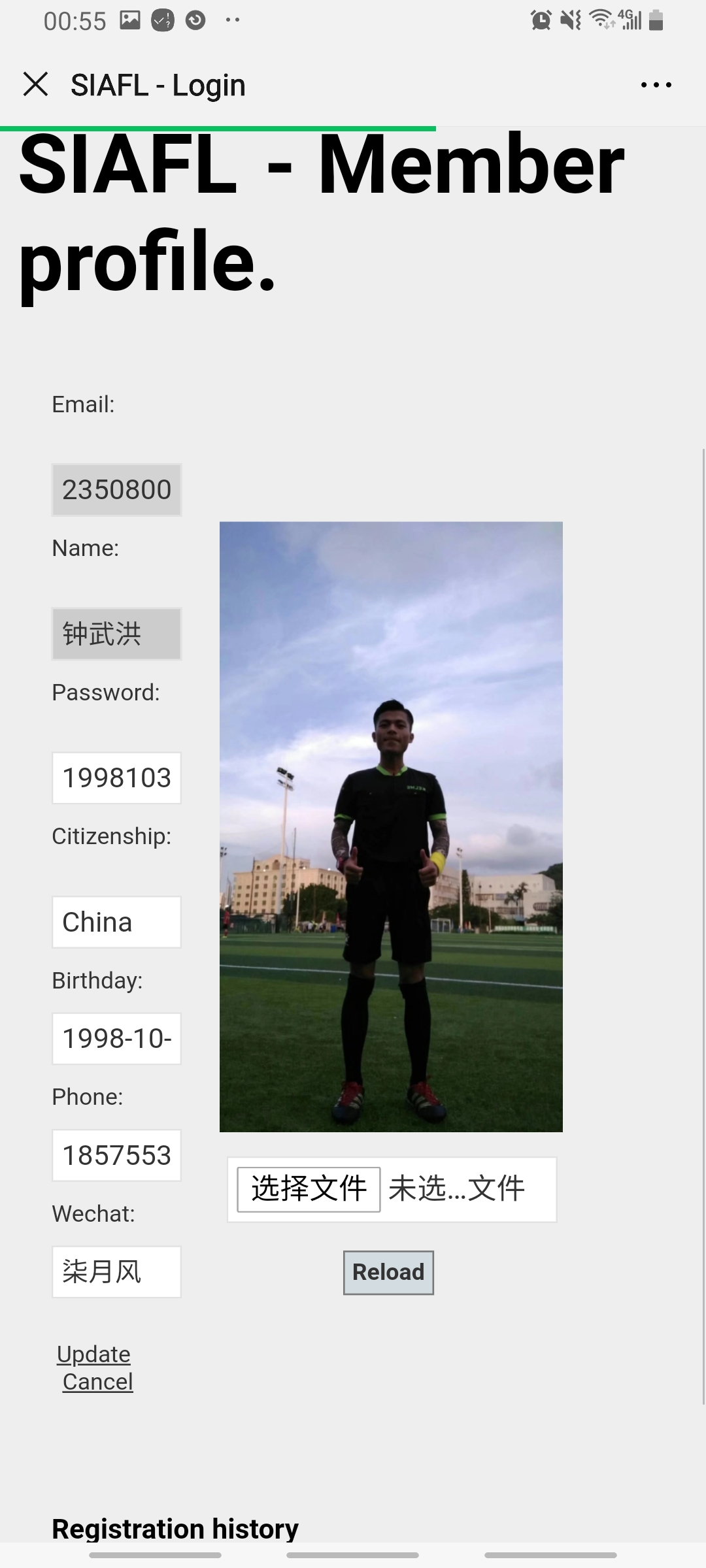706x1568 pixels.
Task: Edit the Phone number field
Action: click(x=116, y=1155)
